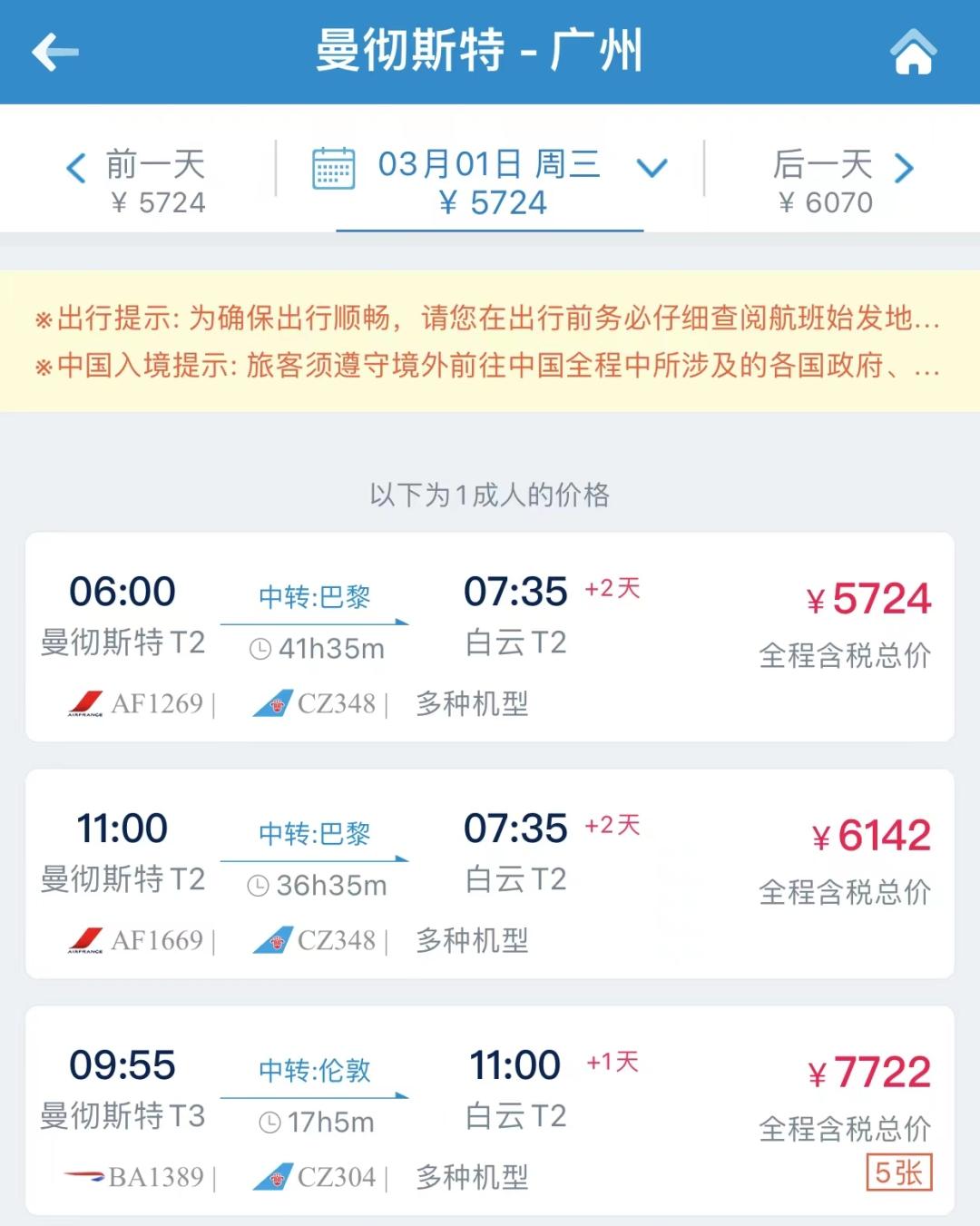980x1226 pixels.
Task: Open the home icon
Action: 913,52
